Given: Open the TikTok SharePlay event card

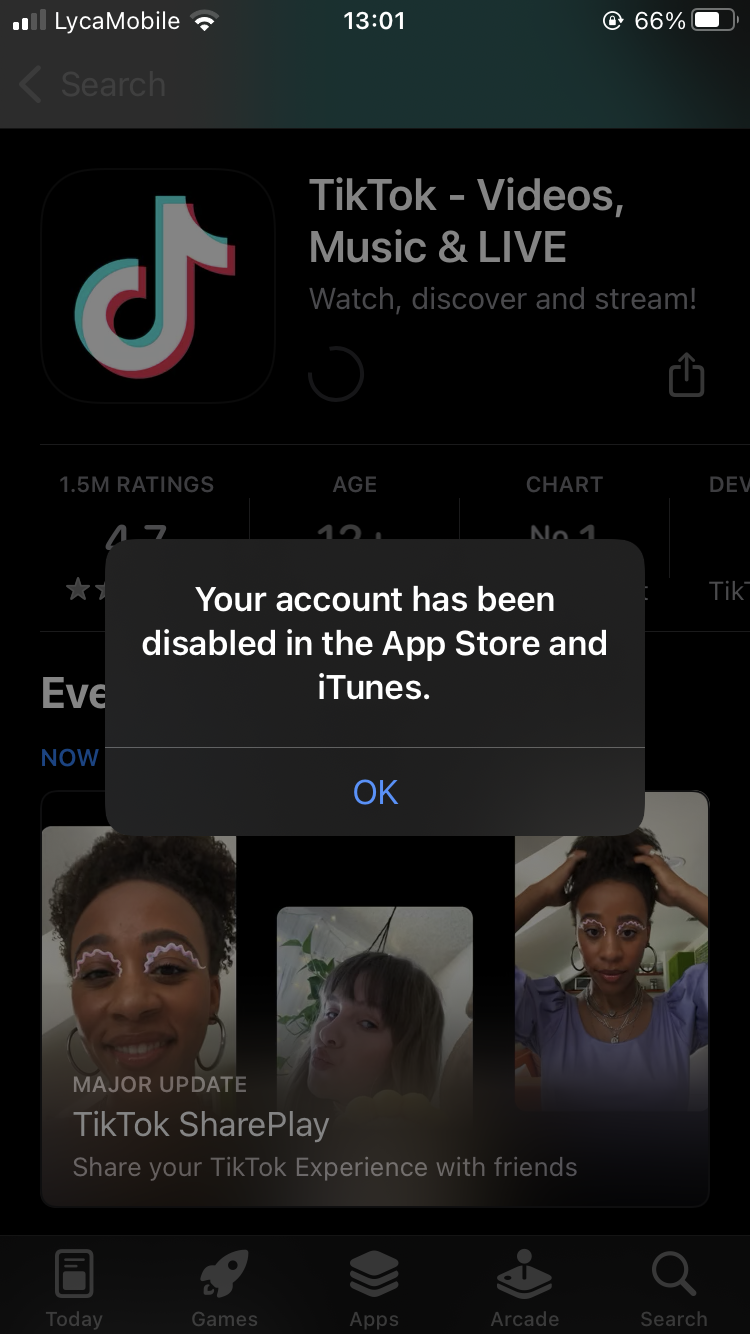Looking at the screenshot, I should point(375,998).
